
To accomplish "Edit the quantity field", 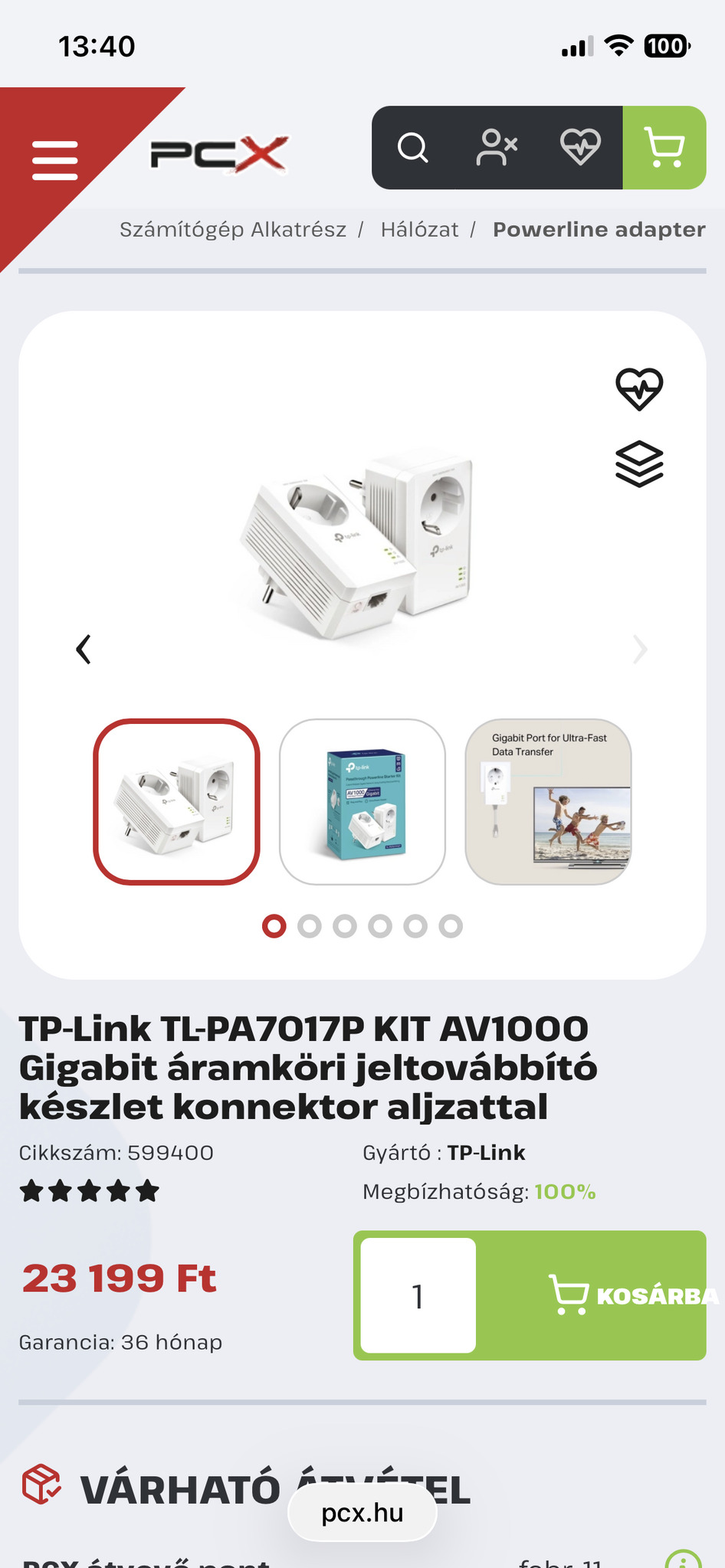I will click(x=418, y=1295).
